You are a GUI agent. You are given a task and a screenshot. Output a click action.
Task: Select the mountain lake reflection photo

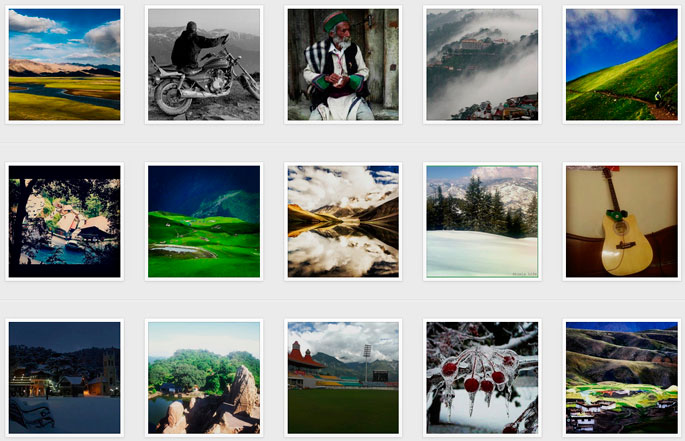pyautogui.click(x=343, y=221)
